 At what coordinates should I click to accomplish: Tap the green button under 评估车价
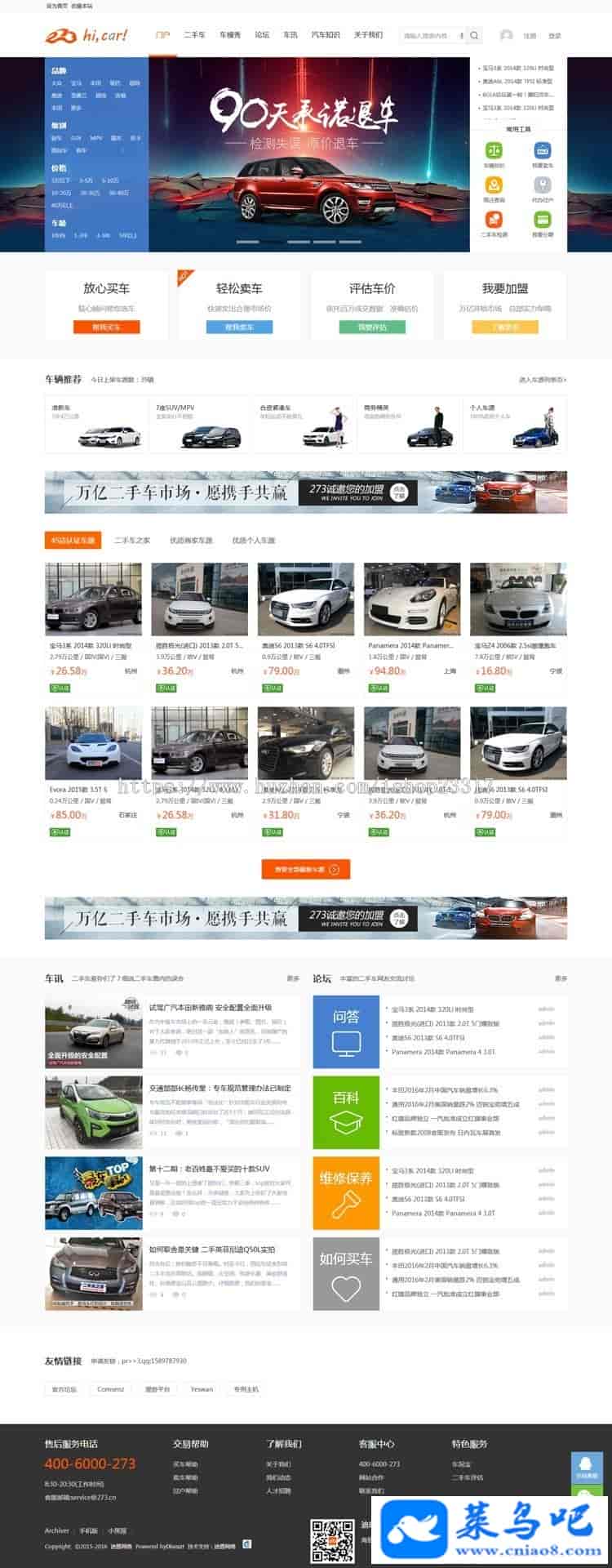click(x=372, y=327)
